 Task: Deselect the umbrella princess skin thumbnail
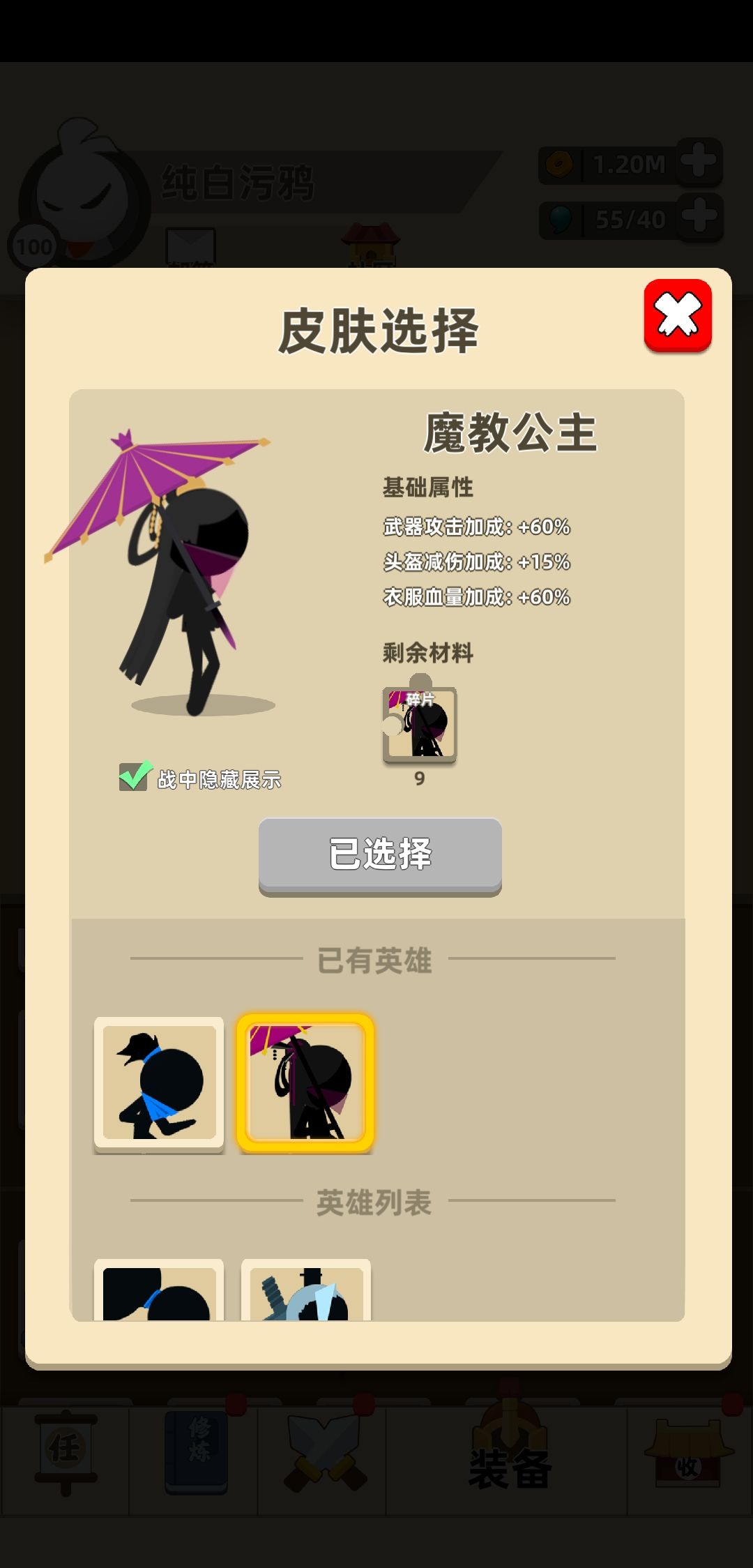(308, 1082)
